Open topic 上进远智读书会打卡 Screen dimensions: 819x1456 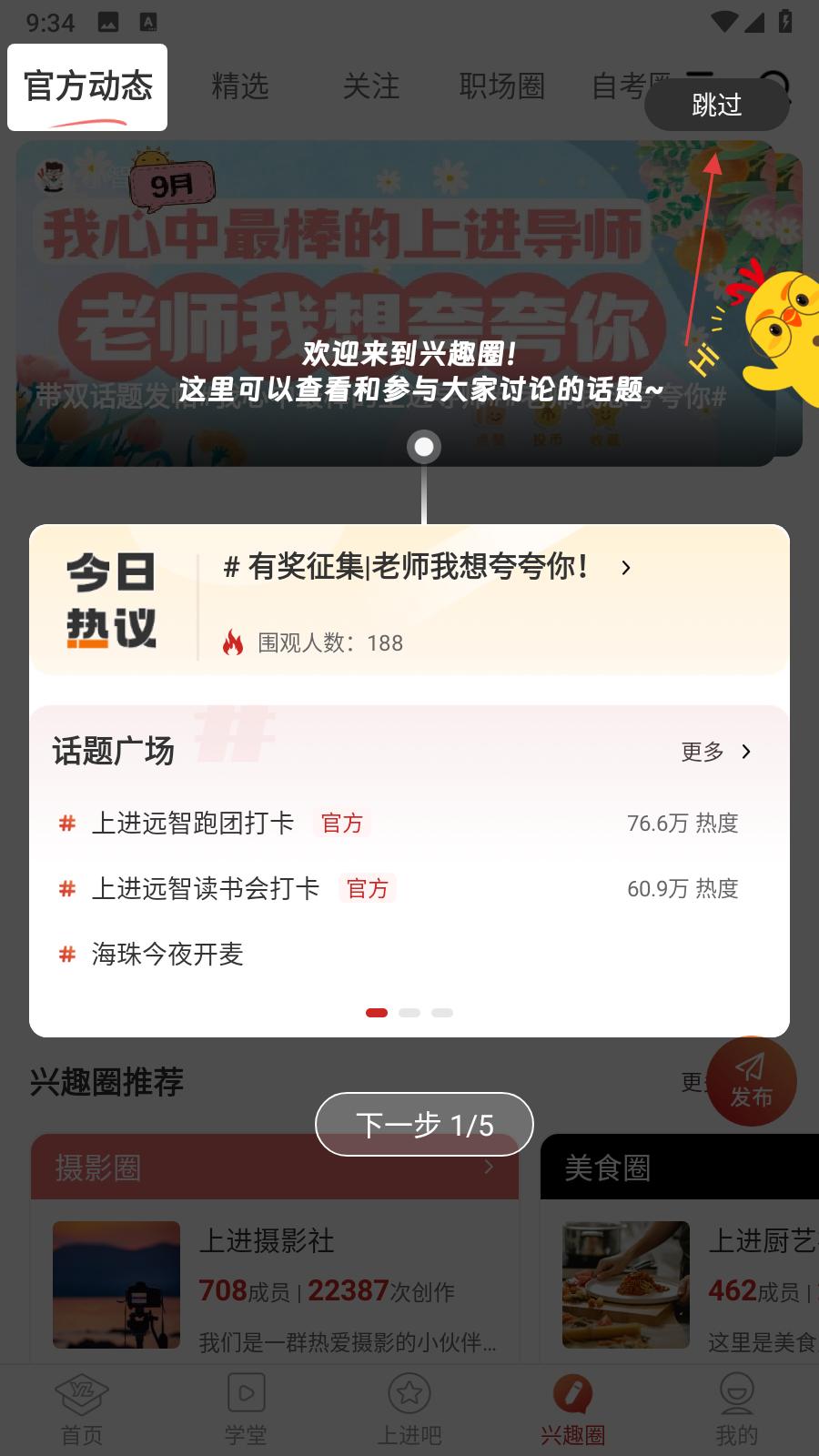[x=206, y=888]
